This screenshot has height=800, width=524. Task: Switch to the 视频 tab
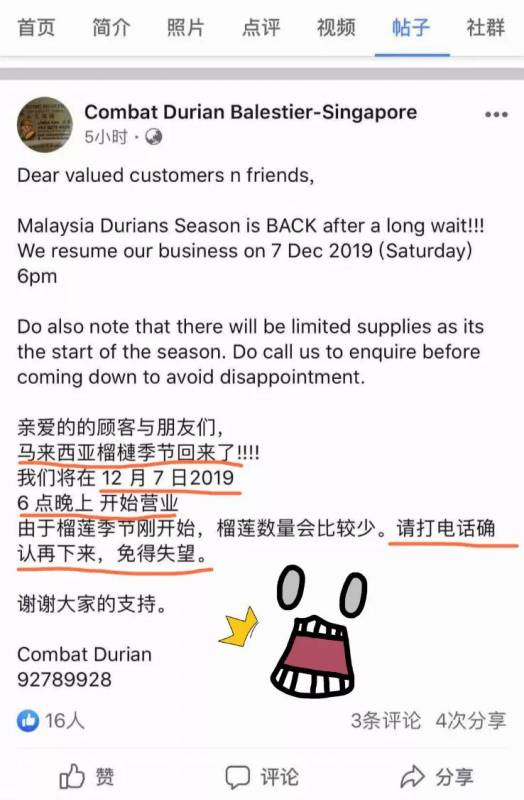coord(336,27)
